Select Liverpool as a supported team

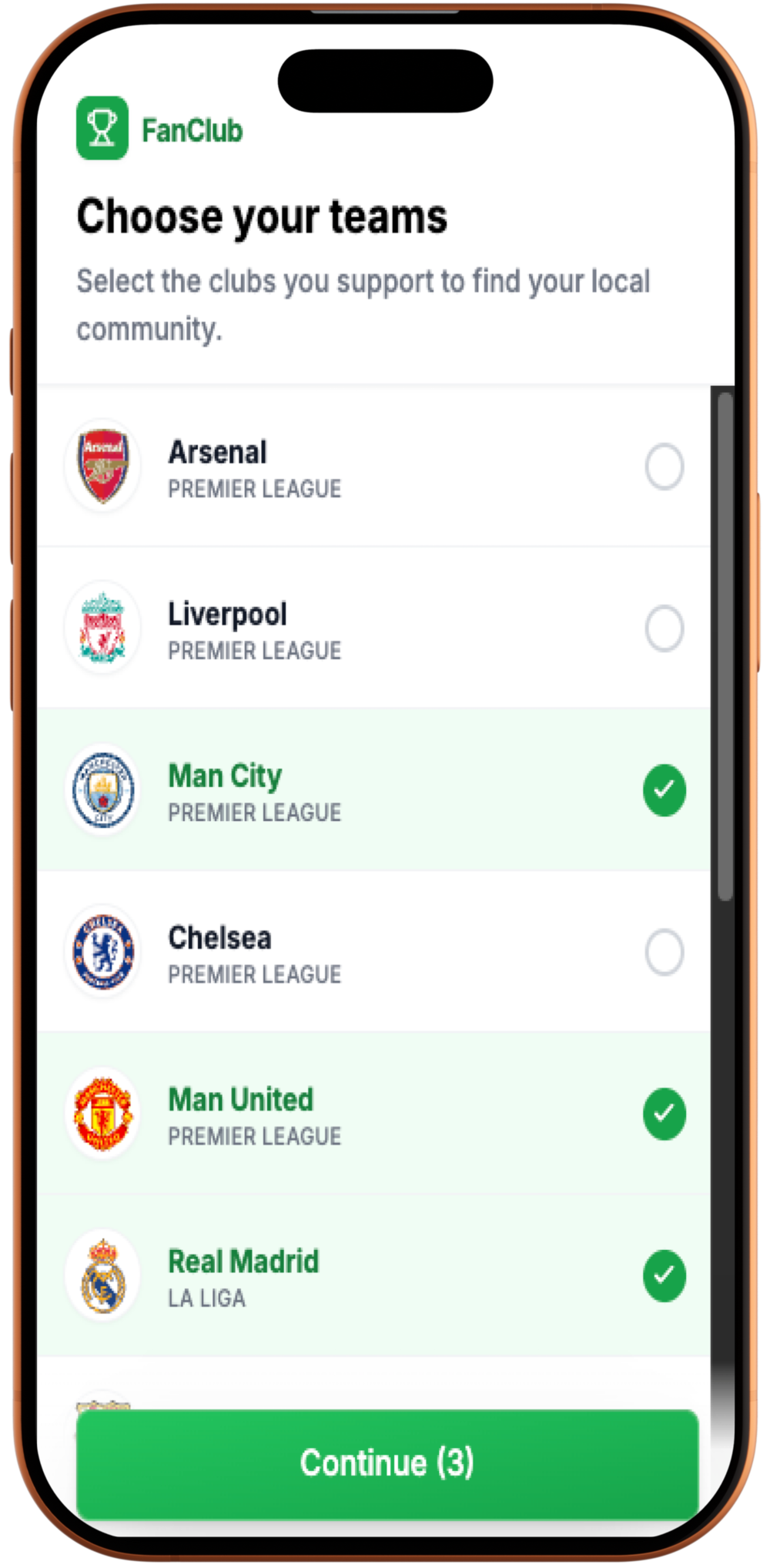664,628
